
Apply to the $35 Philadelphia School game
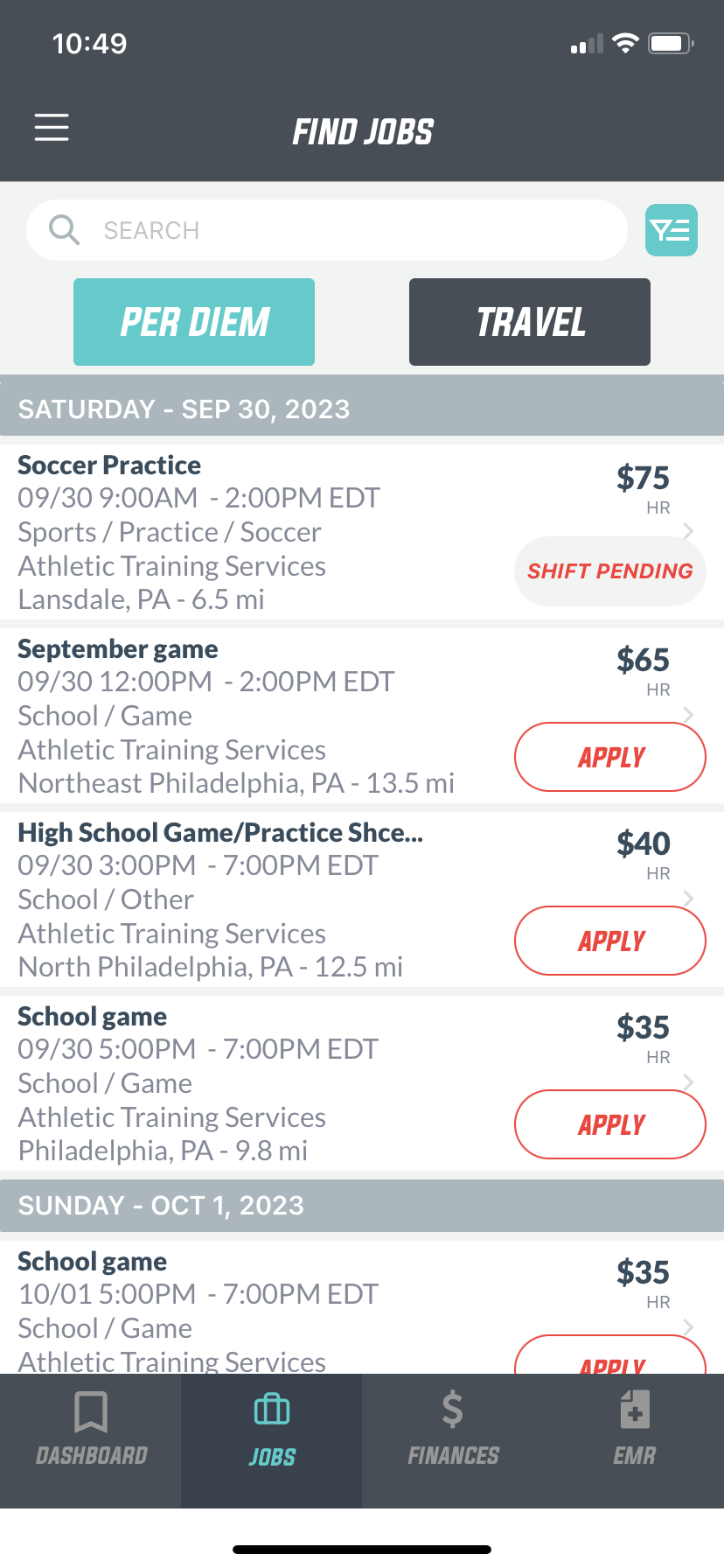pos(610,1124)
